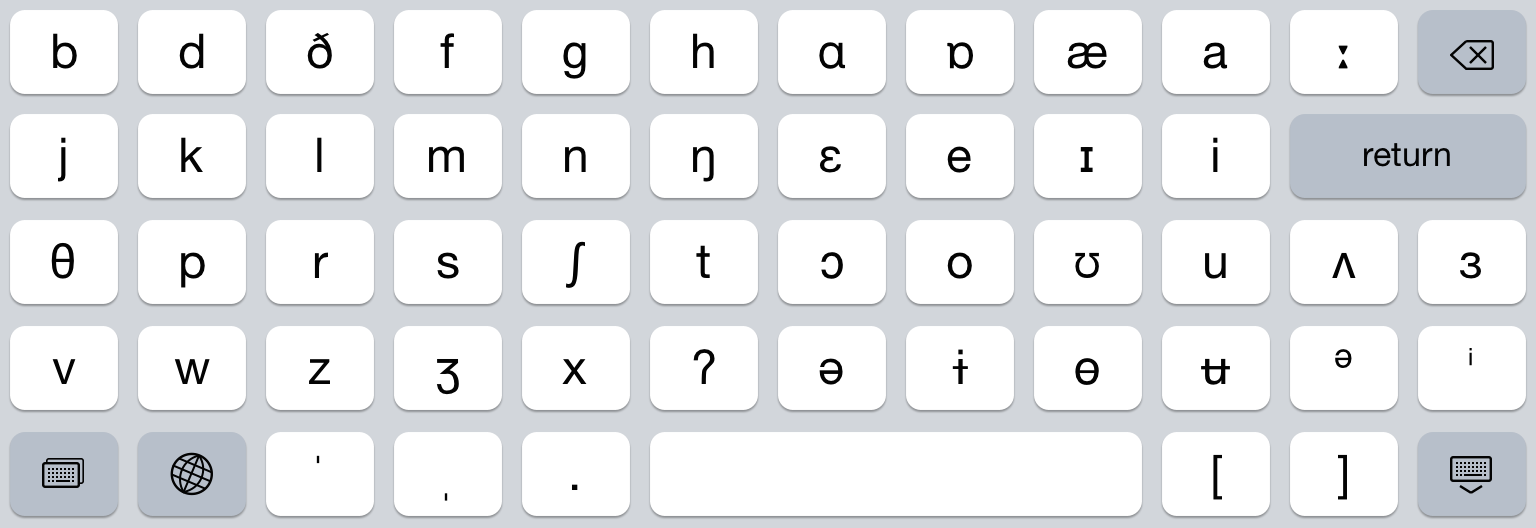Tap the esh ʃ key
The width and height of the screenshot is (1536, 528).
pos(575,263)
